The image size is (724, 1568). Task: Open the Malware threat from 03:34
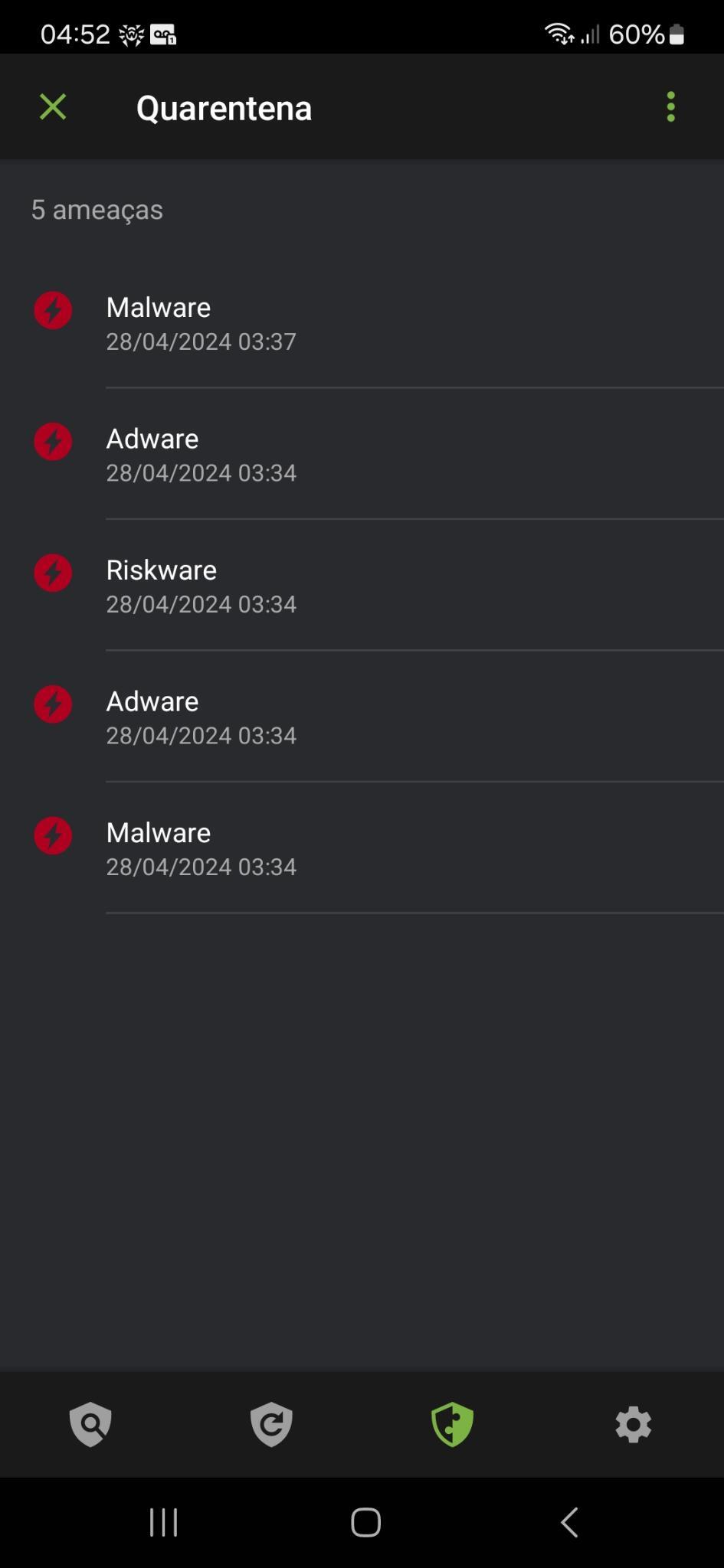(x=362, y=848)
